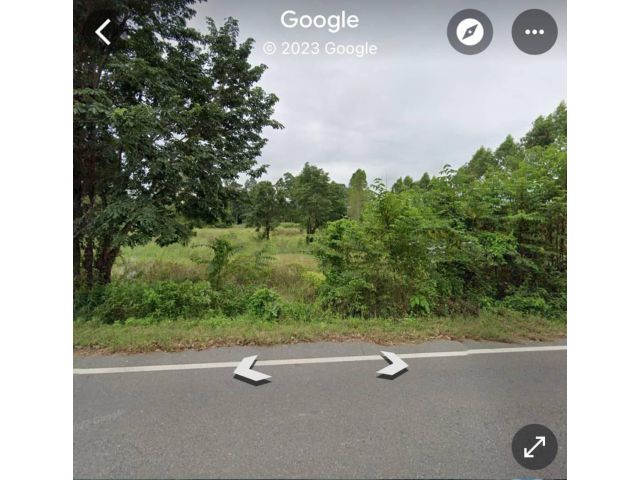This screenshot has height=480, width=640.
Task: Move left along the road
Action: [x=250, y=370]
